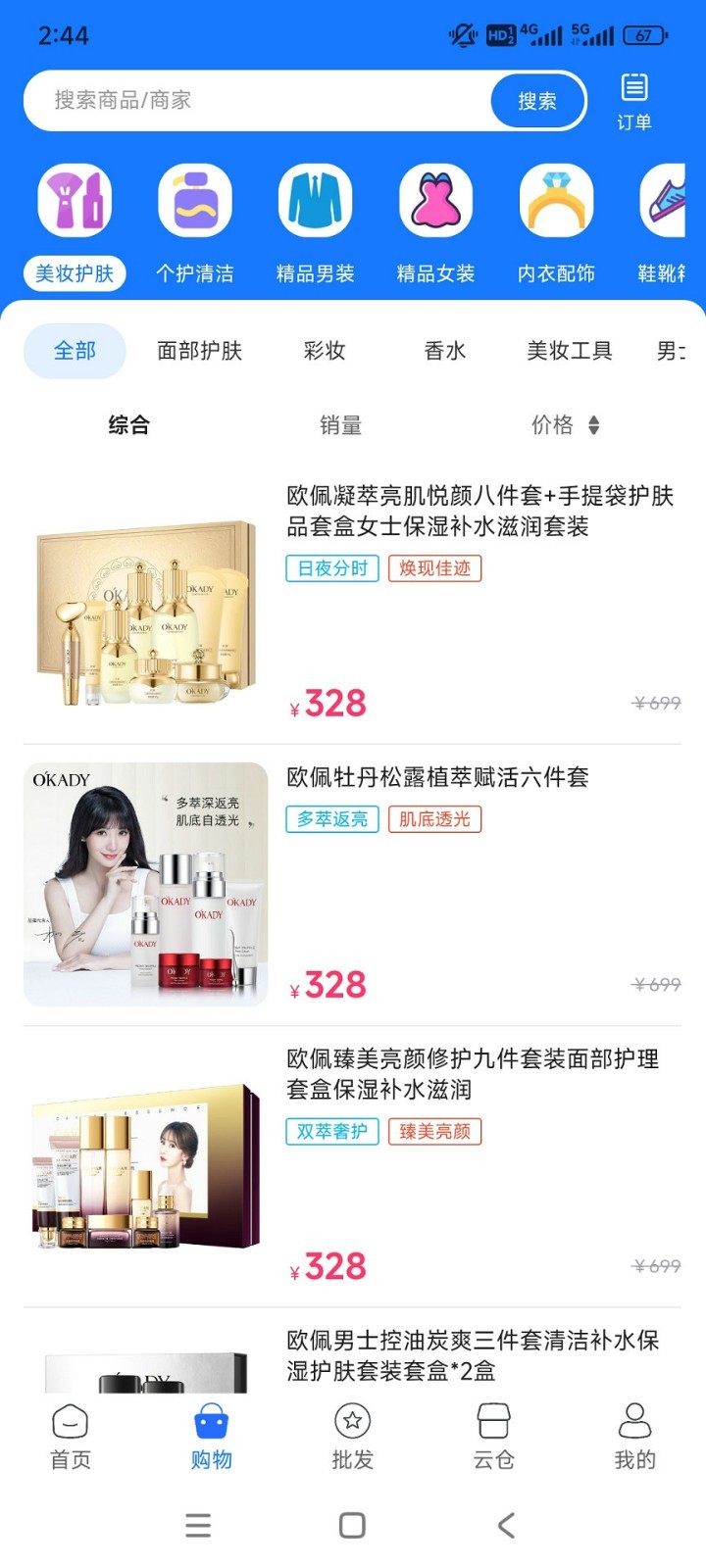The width and height of the screenshot is (706, 1568).
Task: Filter by 美妆工具 subcategory
Action: click(569, 351)
